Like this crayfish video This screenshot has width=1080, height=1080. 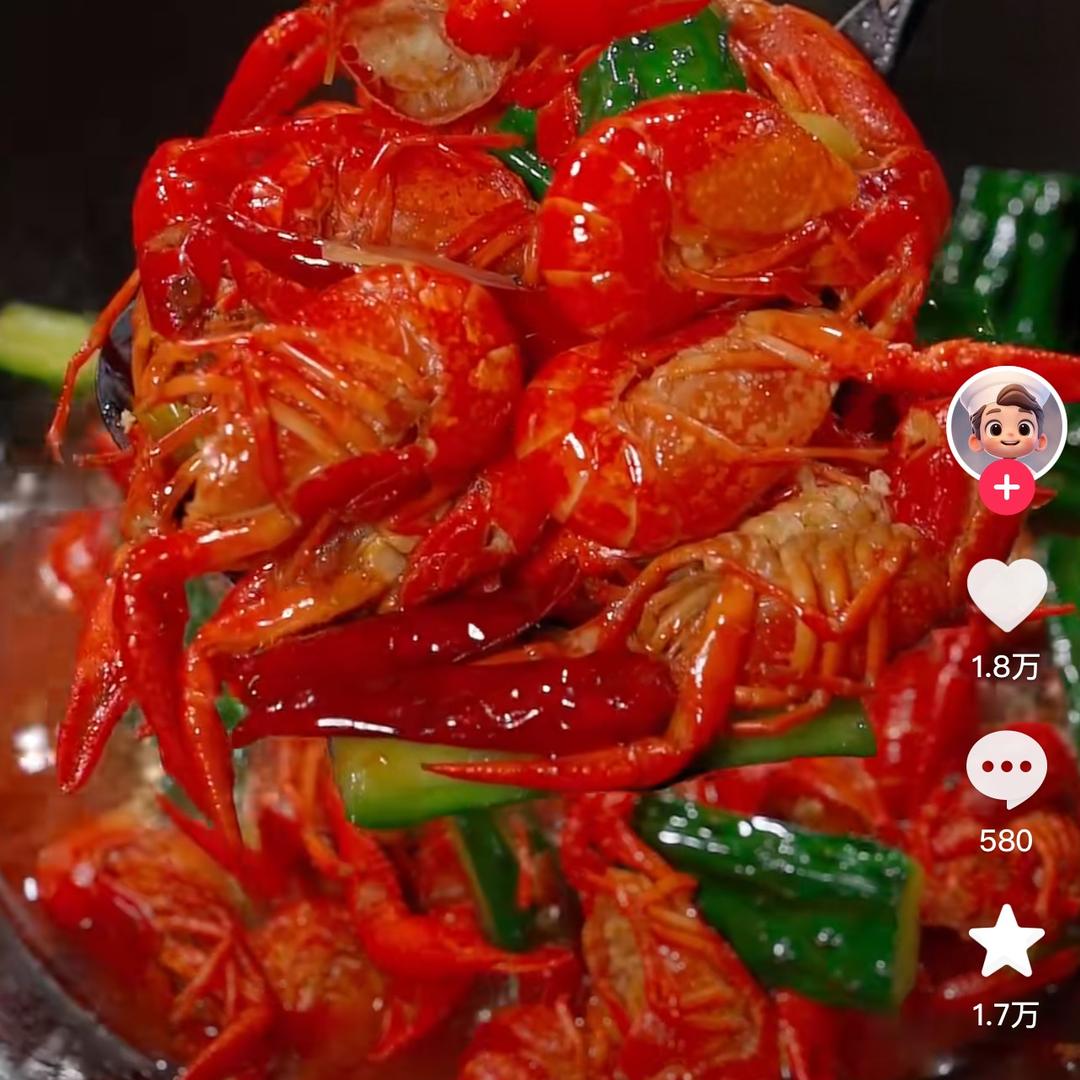pos(1006,595)
